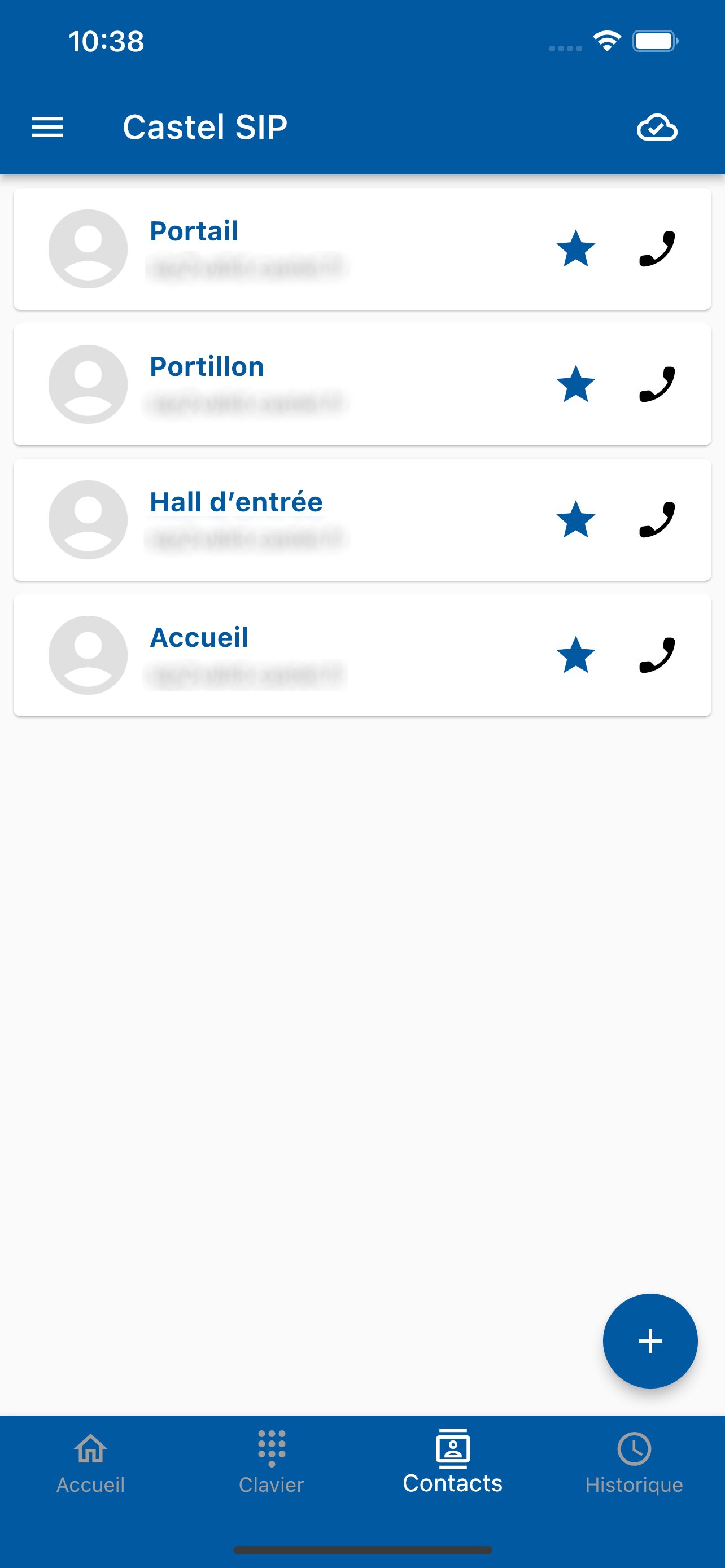Add a new contact with plus button

tap(649, 1341)
